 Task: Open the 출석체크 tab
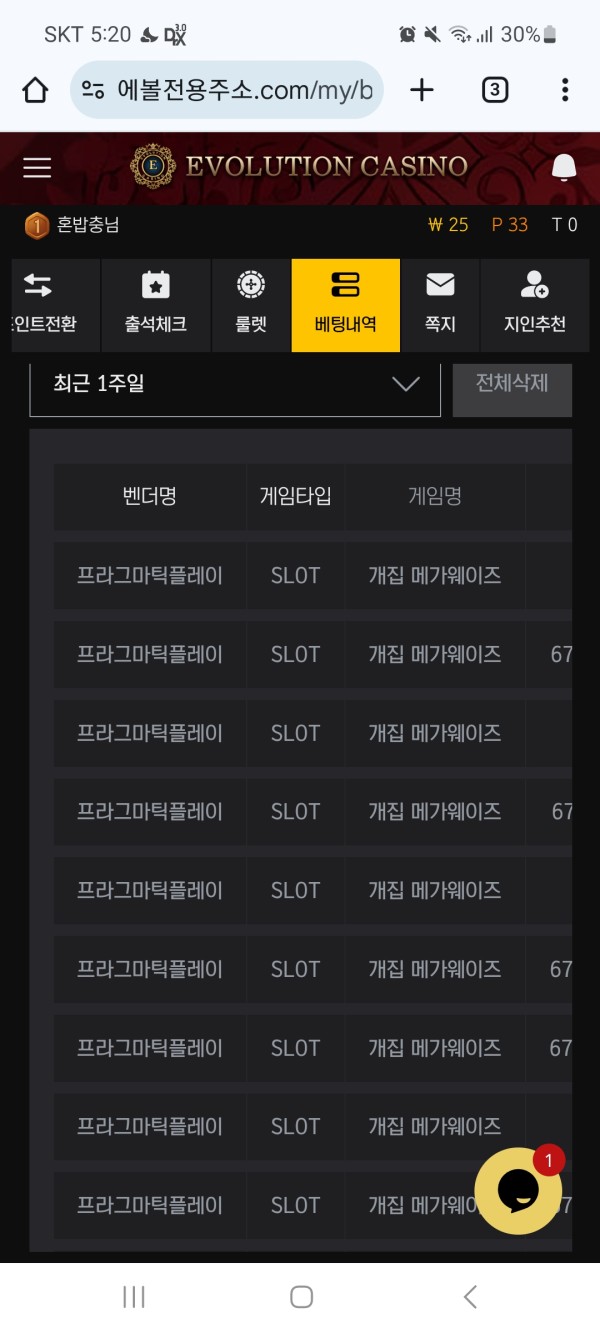point(156,305)
